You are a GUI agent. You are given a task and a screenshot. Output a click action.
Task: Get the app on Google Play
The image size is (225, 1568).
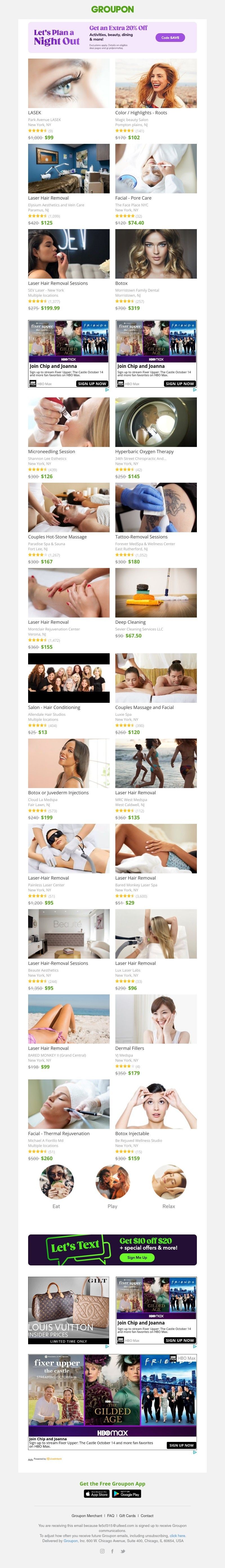(x=127, y=1494)
